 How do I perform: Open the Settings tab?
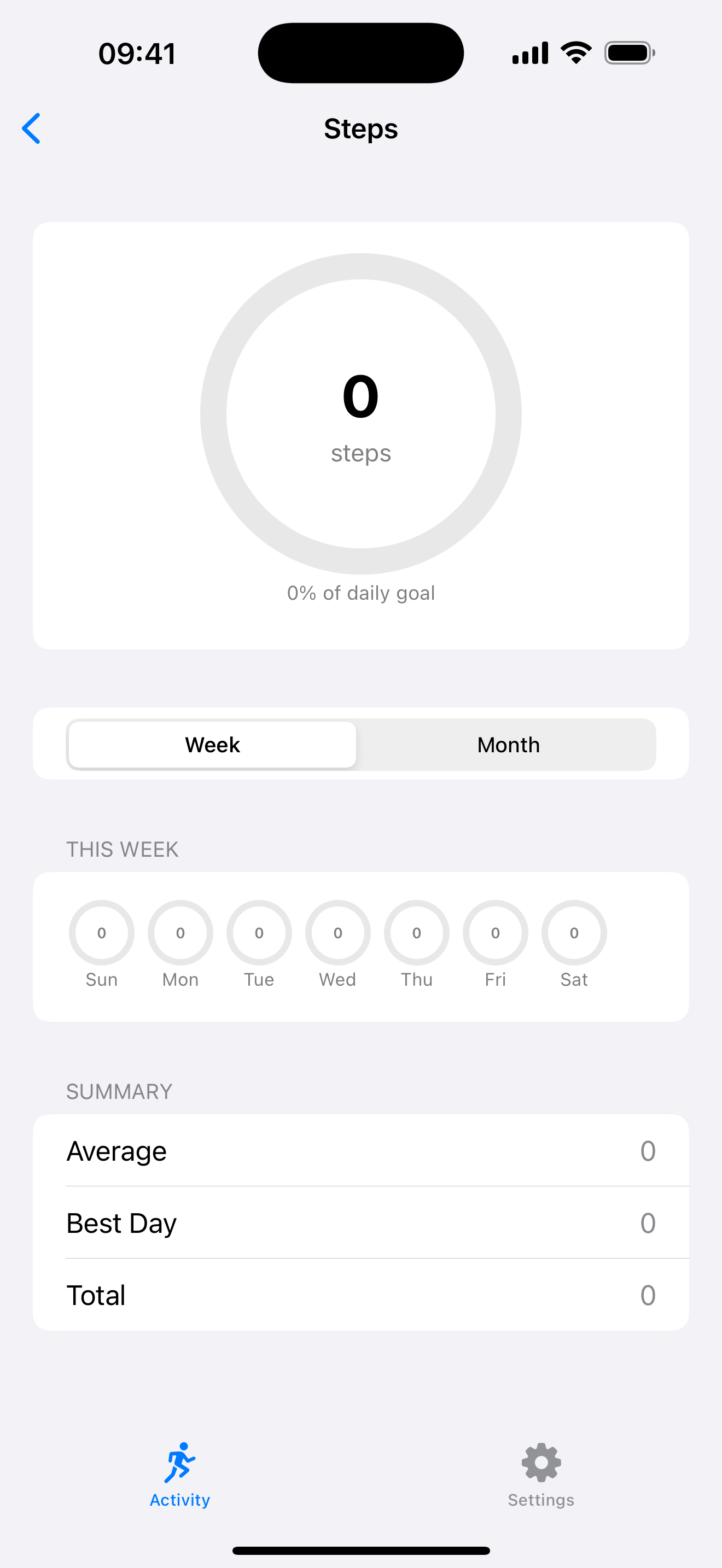click(540, 1473)
